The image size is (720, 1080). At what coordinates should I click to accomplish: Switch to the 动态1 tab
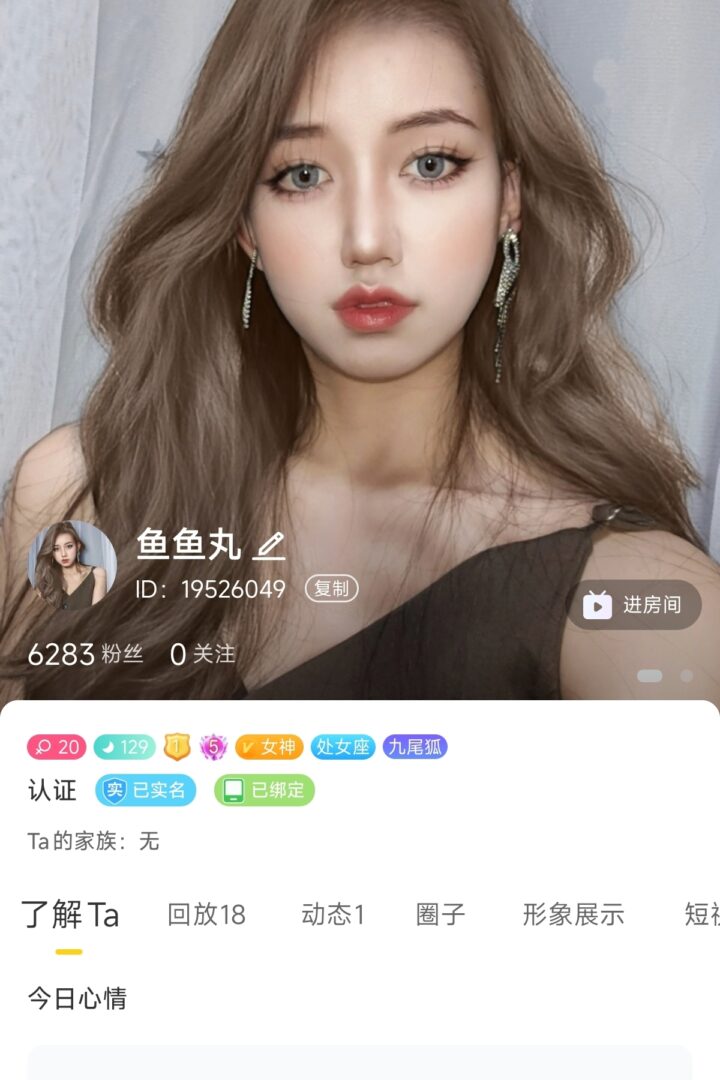[332, 914]
